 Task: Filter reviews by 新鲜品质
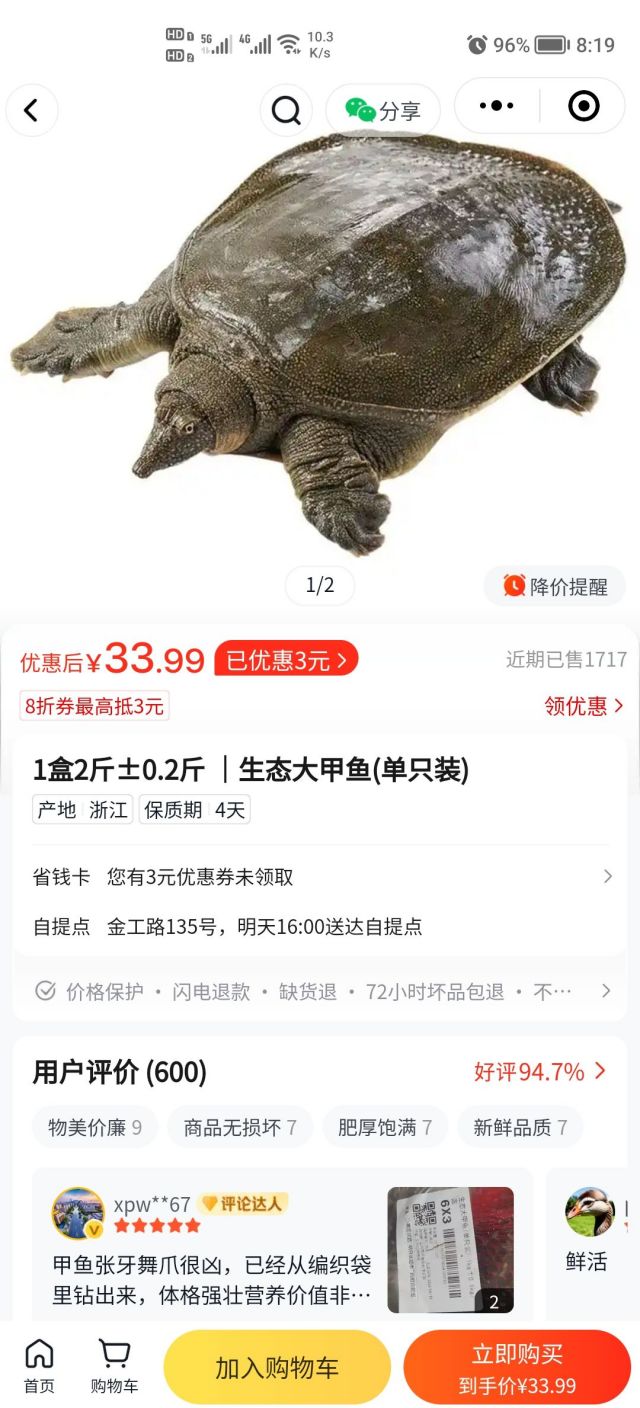point(520,1127)
